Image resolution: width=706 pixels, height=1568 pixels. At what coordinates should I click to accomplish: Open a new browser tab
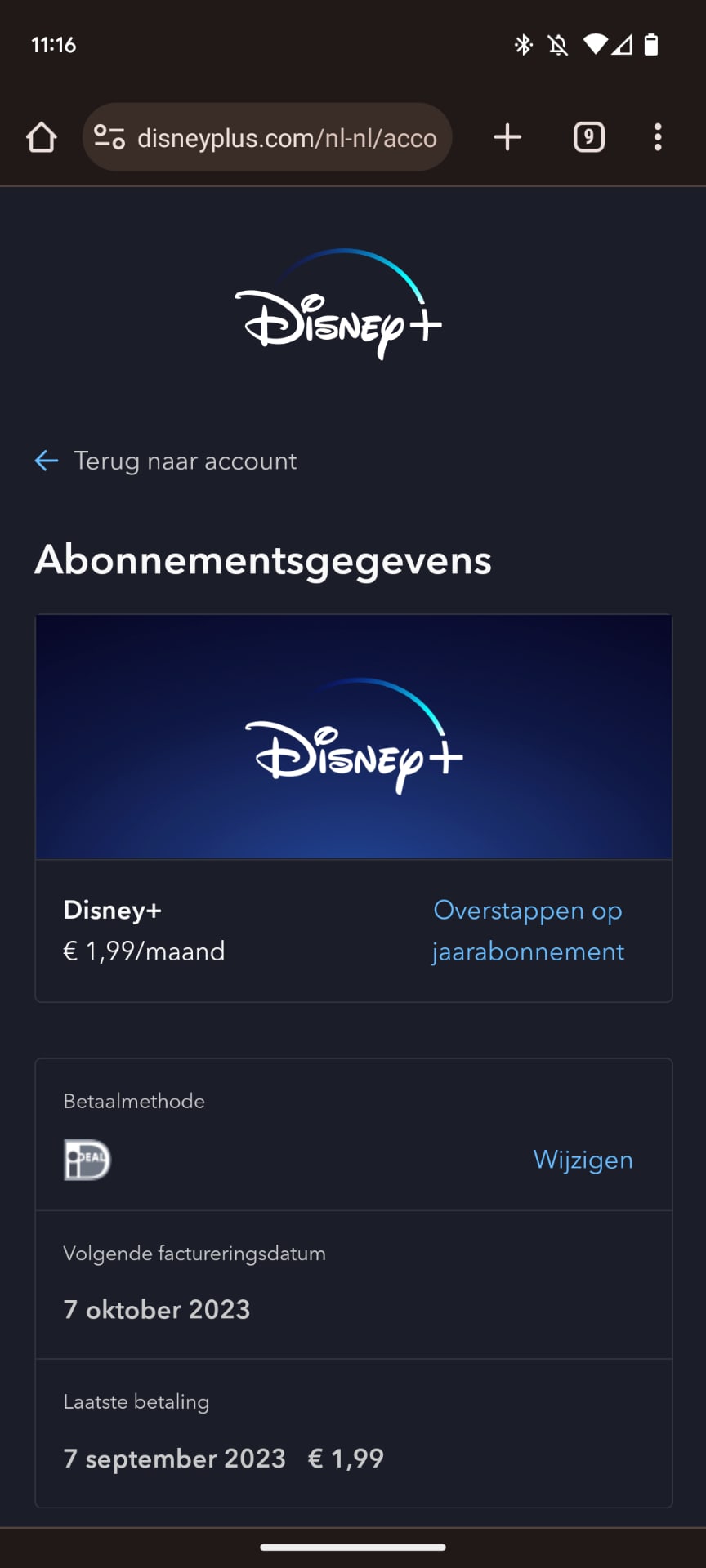click(x=507, y=137)
